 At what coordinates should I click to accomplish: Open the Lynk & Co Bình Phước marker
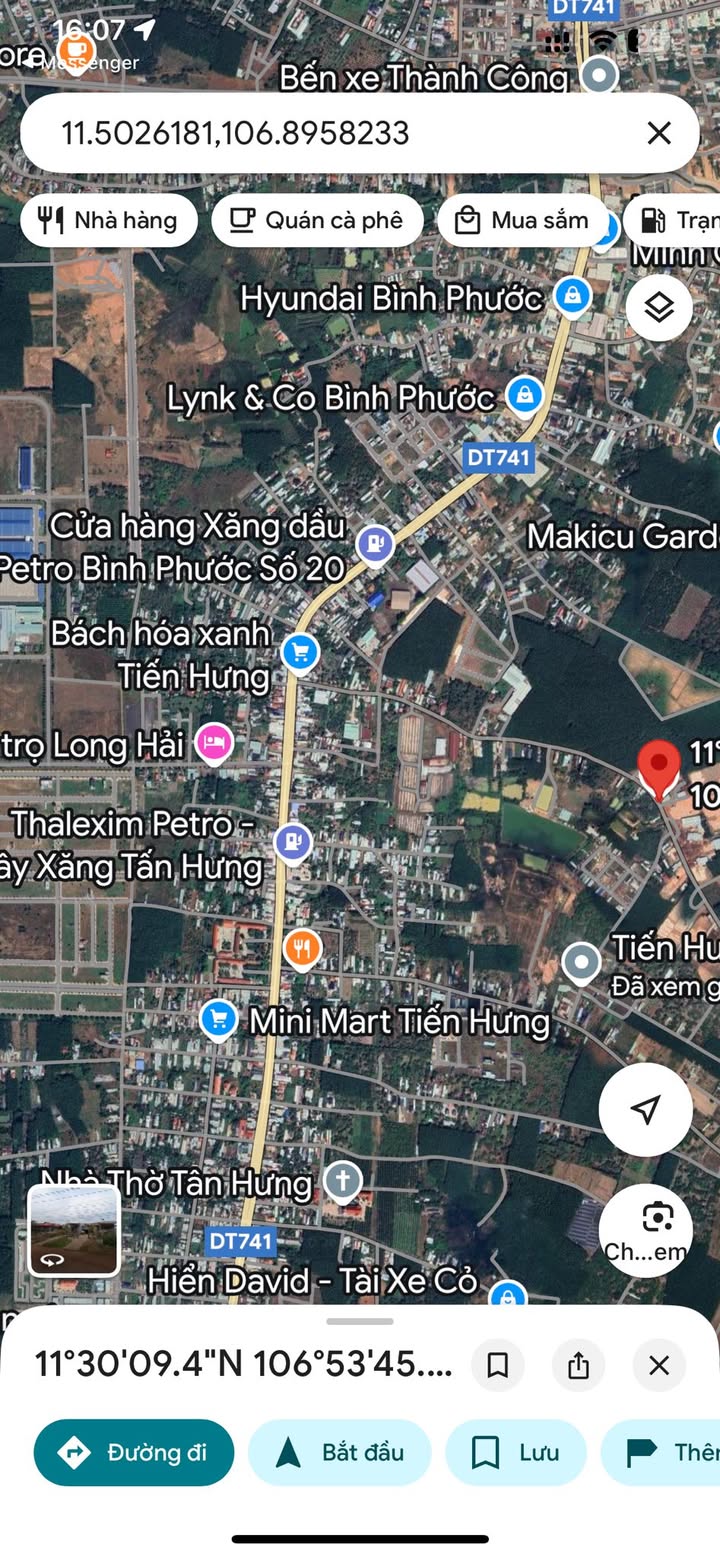[524, 396]
